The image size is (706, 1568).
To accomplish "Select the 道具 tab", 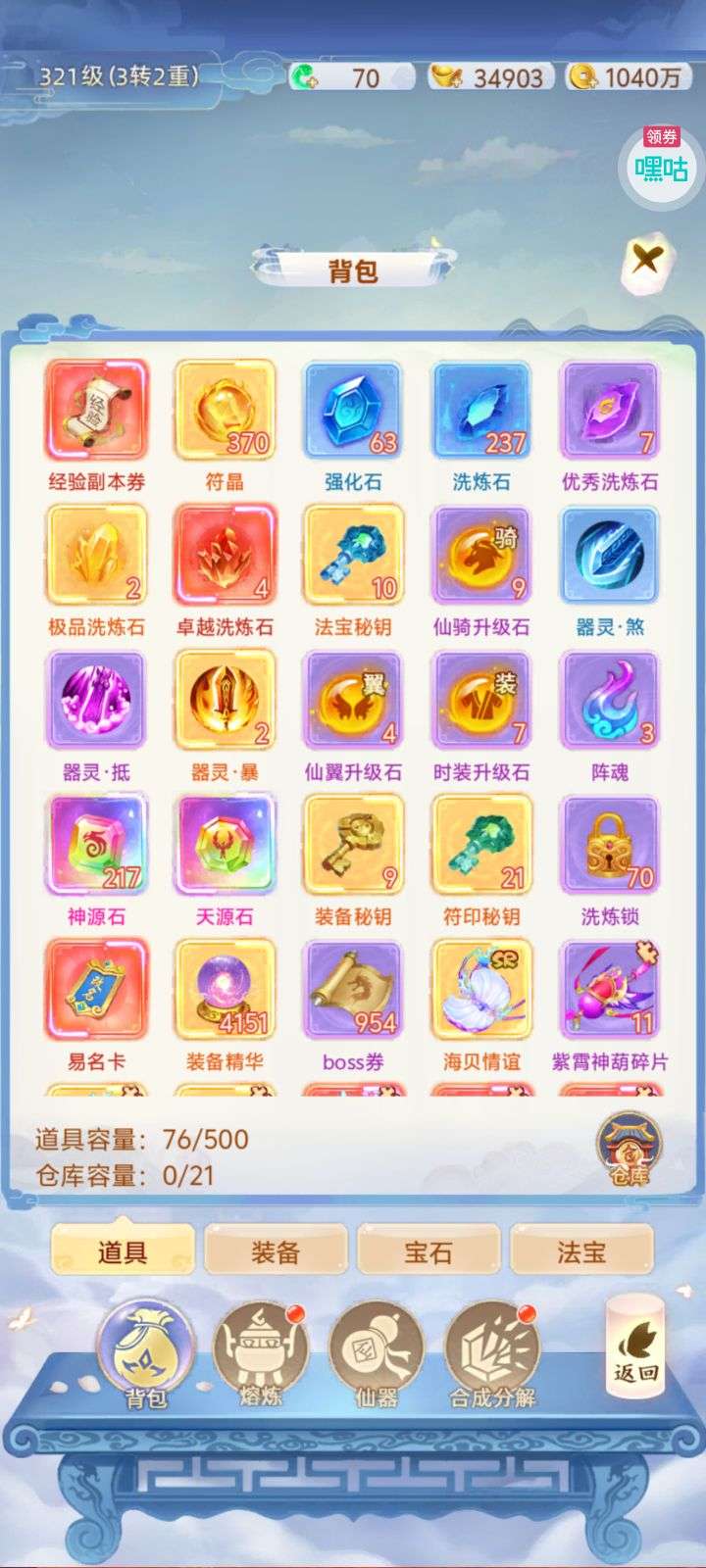I will pos(123,1251).
